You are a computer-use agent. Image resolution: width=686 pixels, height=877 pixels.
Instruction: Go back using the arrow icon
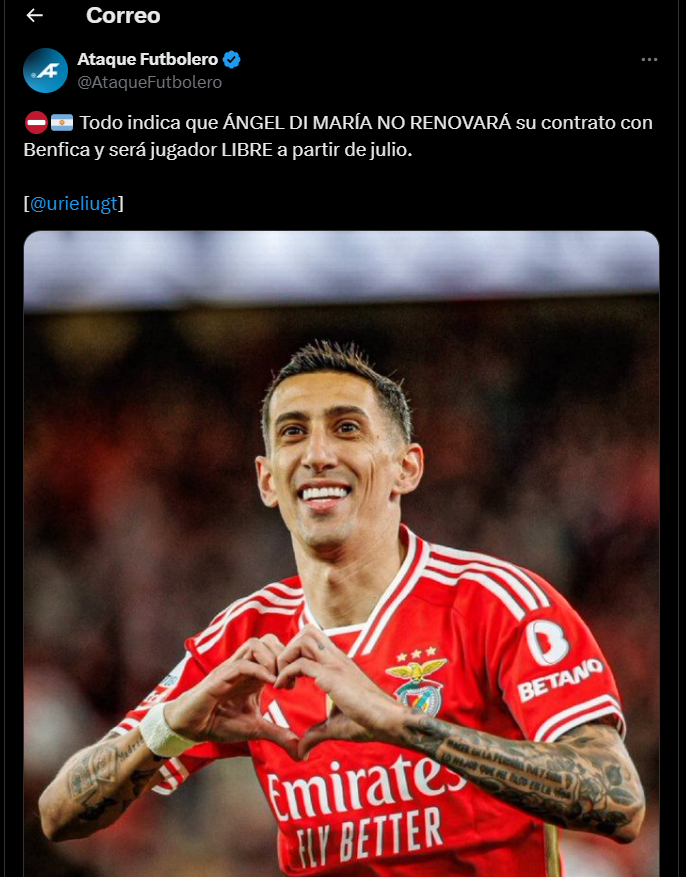34,15
